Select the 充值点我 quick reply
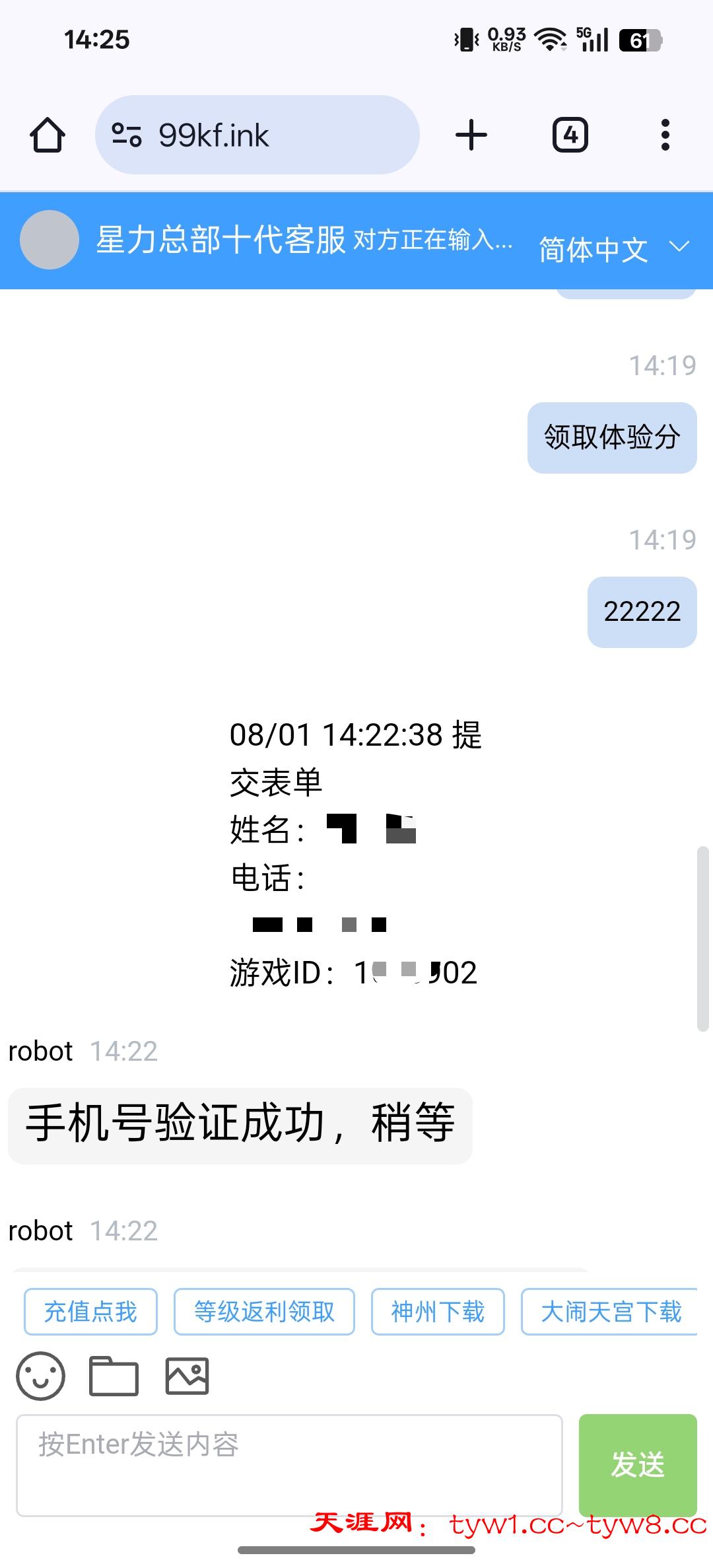 90,1312
